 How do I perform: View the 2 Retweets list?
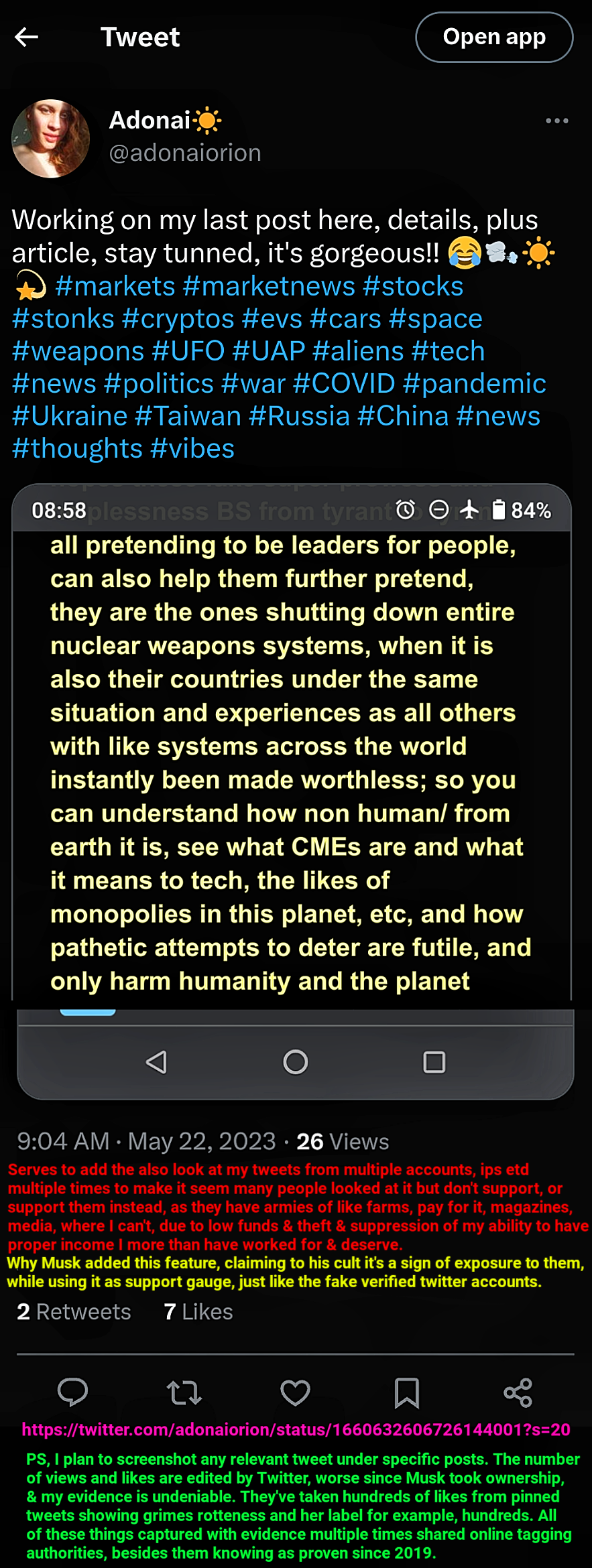(74, 1311)
